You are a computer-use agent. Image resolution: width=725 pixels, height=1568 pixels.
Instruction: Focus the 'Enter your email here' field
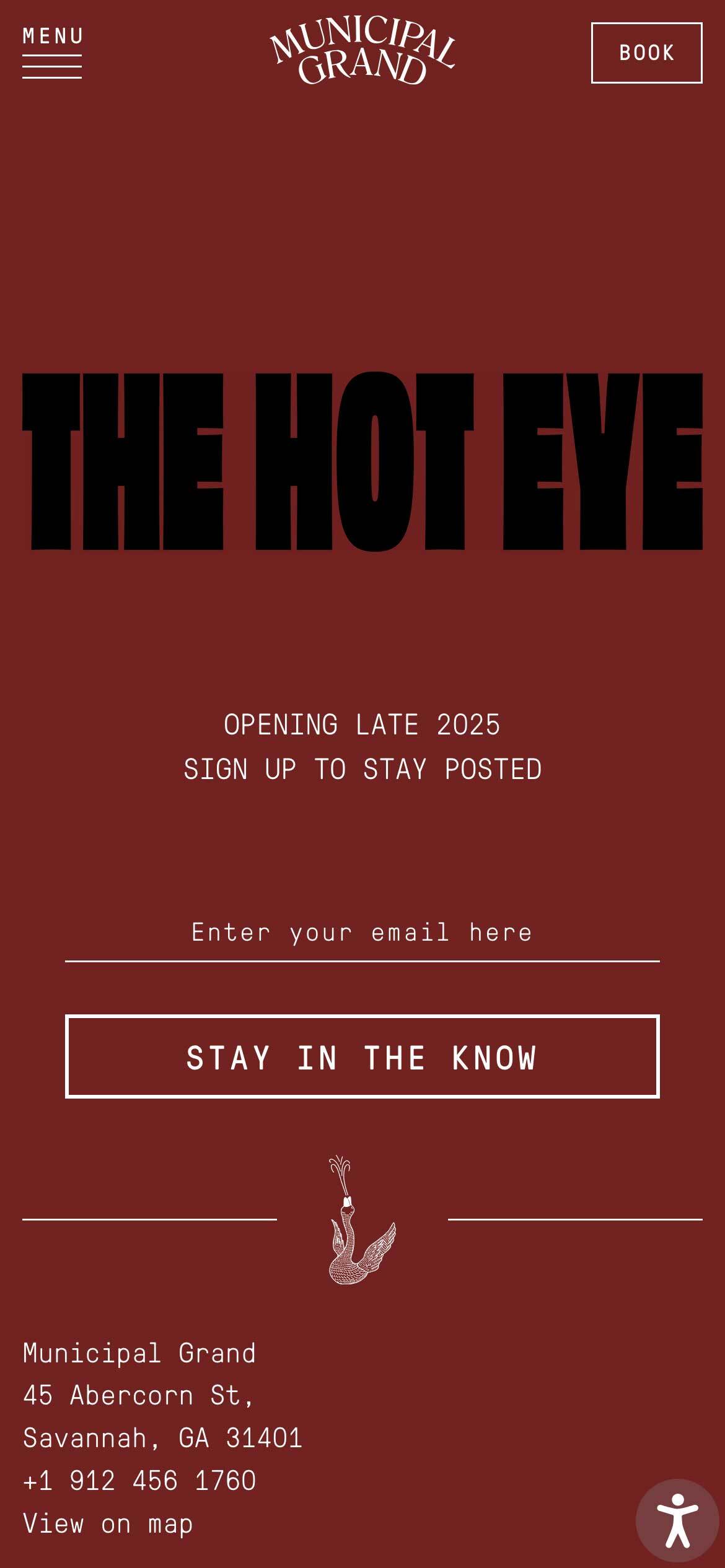coord(362,933)
